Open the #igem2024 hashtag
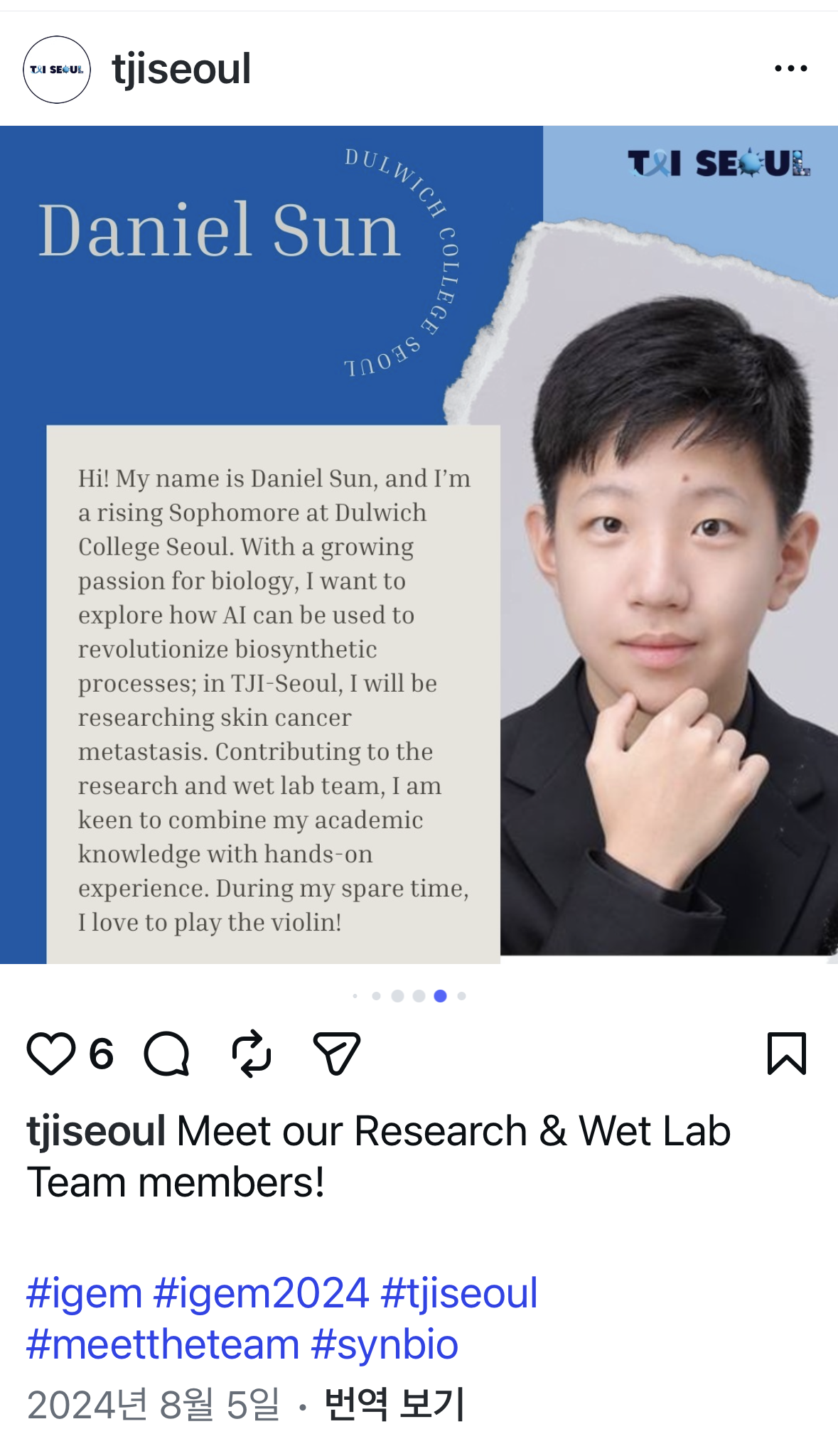838x1456 pixels. point(261,1293)
